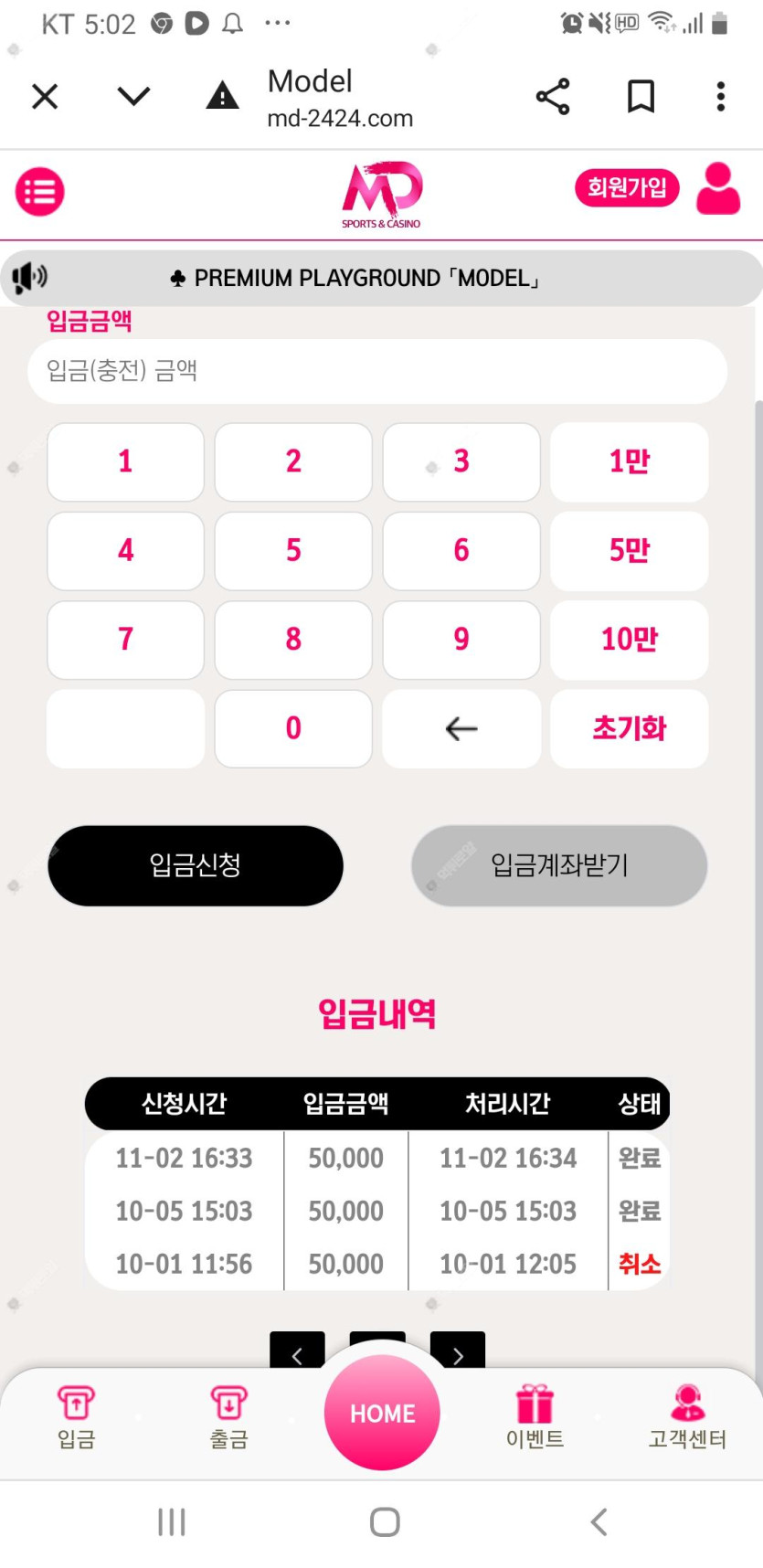The image size is (763, 1568).
Task: Bookmark the current page
Action: [641, 96]
